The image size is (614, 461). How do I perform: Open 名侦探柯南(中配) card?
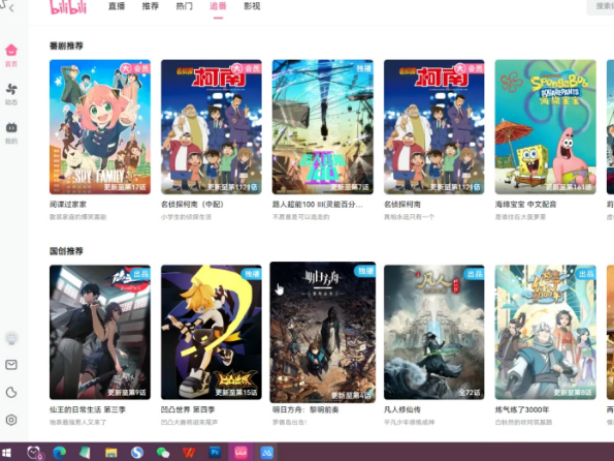pyautogui.click(x=211, y=126)
